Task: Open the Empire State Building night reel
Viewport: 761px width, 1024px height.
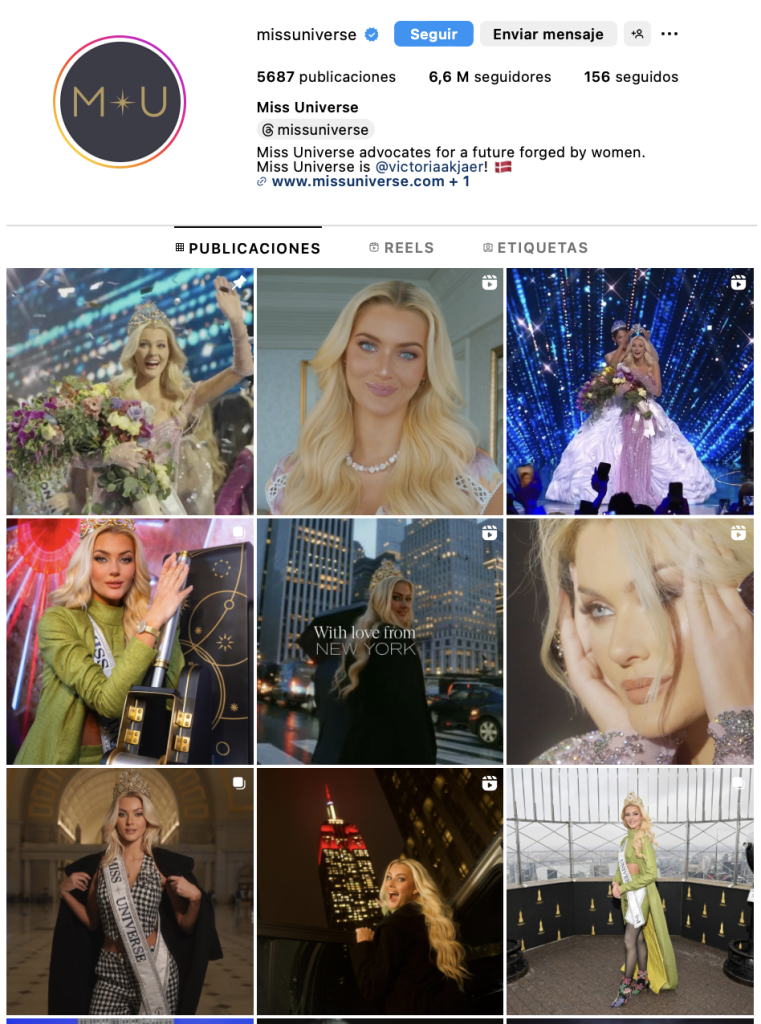Action: pyautogui.click(x=380, y=891)
